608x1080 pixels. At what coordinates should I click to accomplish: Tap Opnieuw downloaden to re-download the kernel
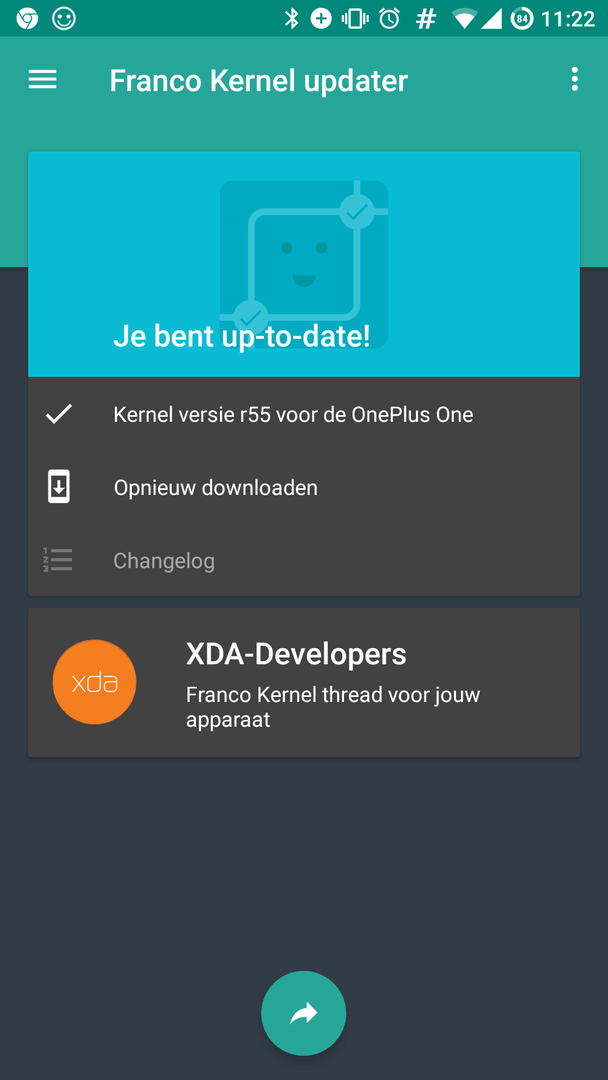[304, 488]
